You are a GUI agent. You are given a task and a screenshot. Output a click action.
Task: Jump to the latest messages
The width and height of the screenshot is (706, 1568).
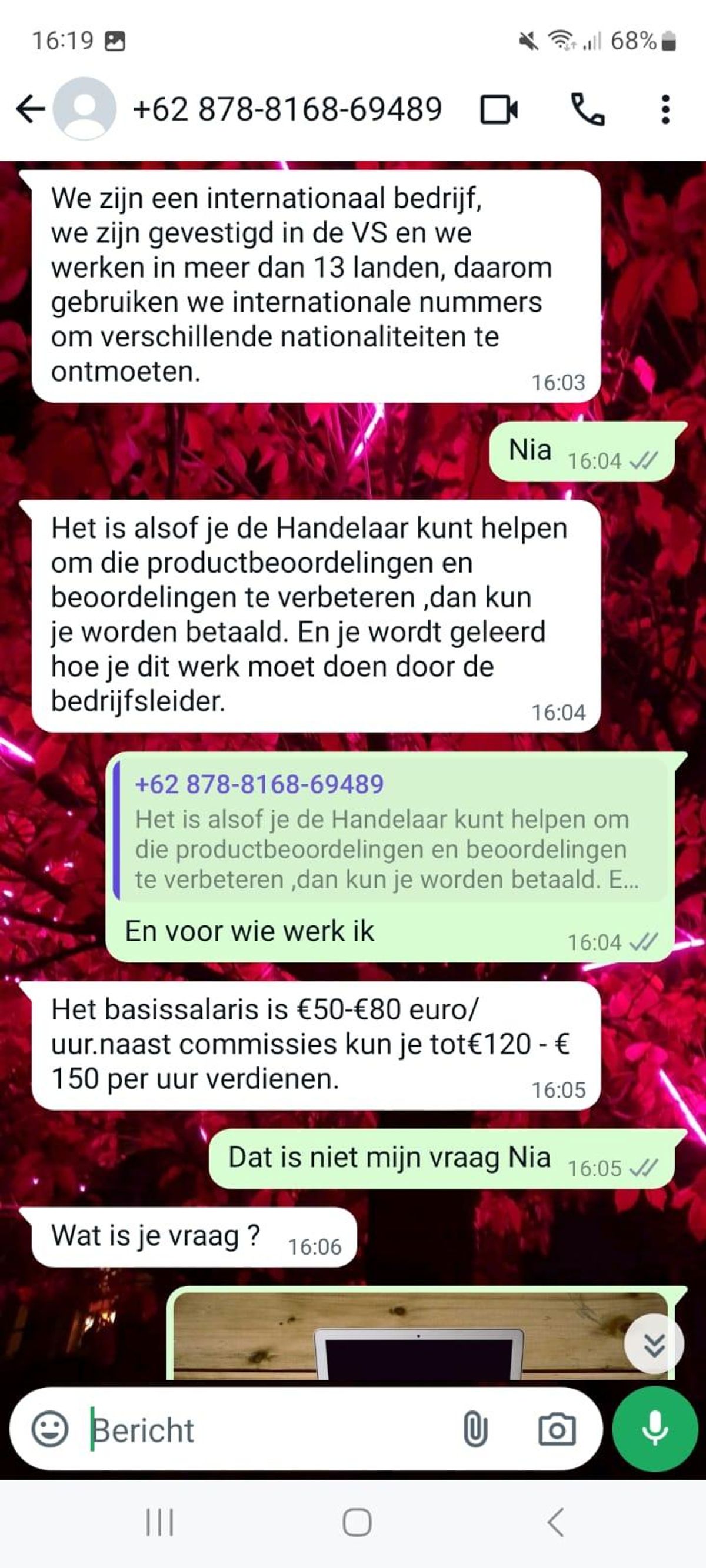click(x=654, y=1346)
